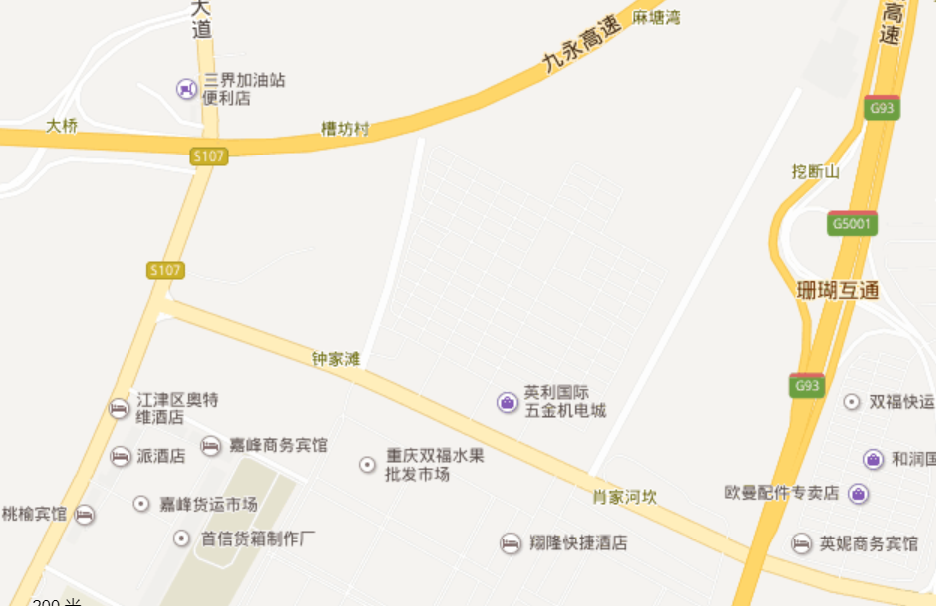This screenshot has width=936, height=606.
Task: Select 桃榆宾馆 hotel marker
Action: (85, 515)
